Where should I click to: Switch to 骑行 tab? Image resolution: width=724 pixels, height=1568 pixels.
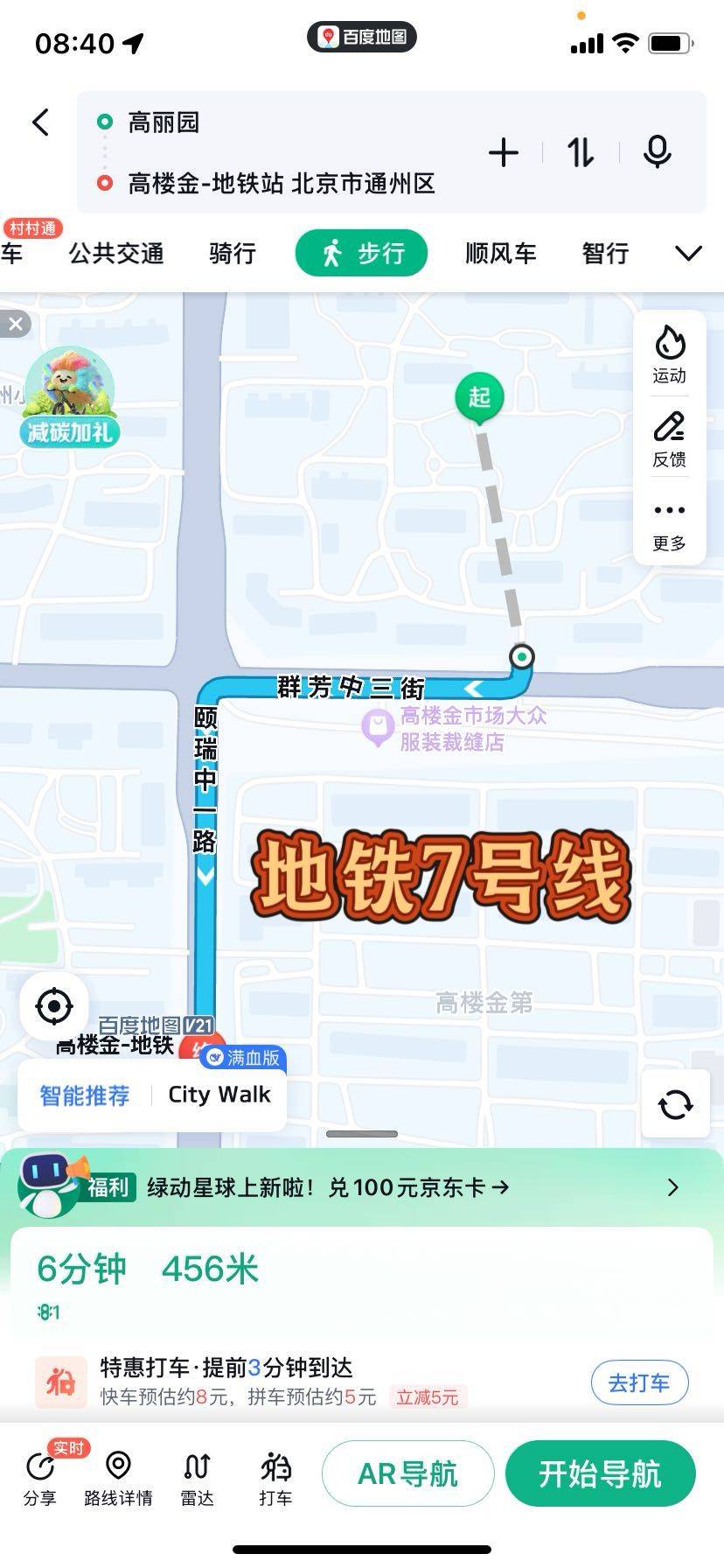[x=232, y=254]
